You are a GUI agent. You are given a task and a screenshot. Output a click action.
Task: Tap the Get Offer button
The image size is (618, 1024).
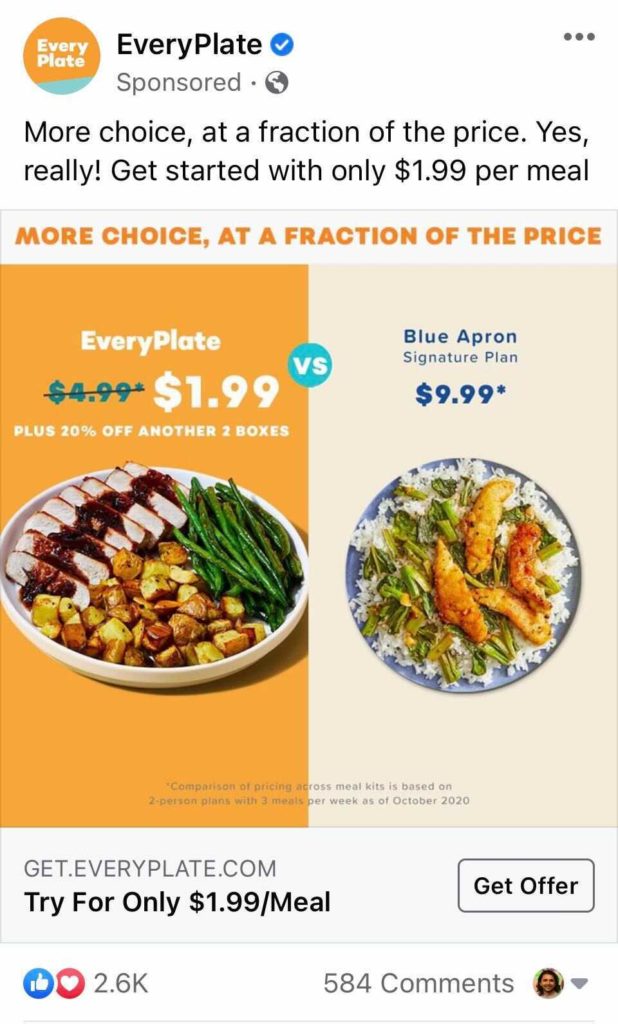(x=525, y=885)
